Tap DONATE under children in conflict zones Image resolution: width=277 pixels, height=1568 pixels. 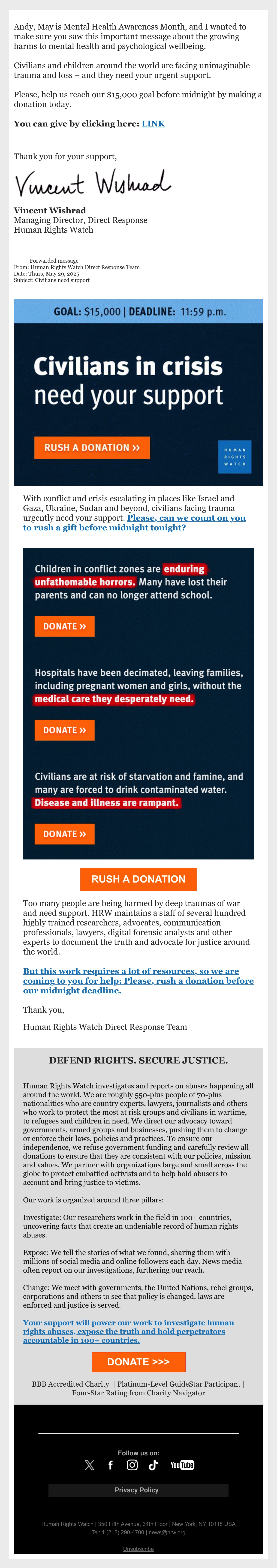tap(65, 626)
